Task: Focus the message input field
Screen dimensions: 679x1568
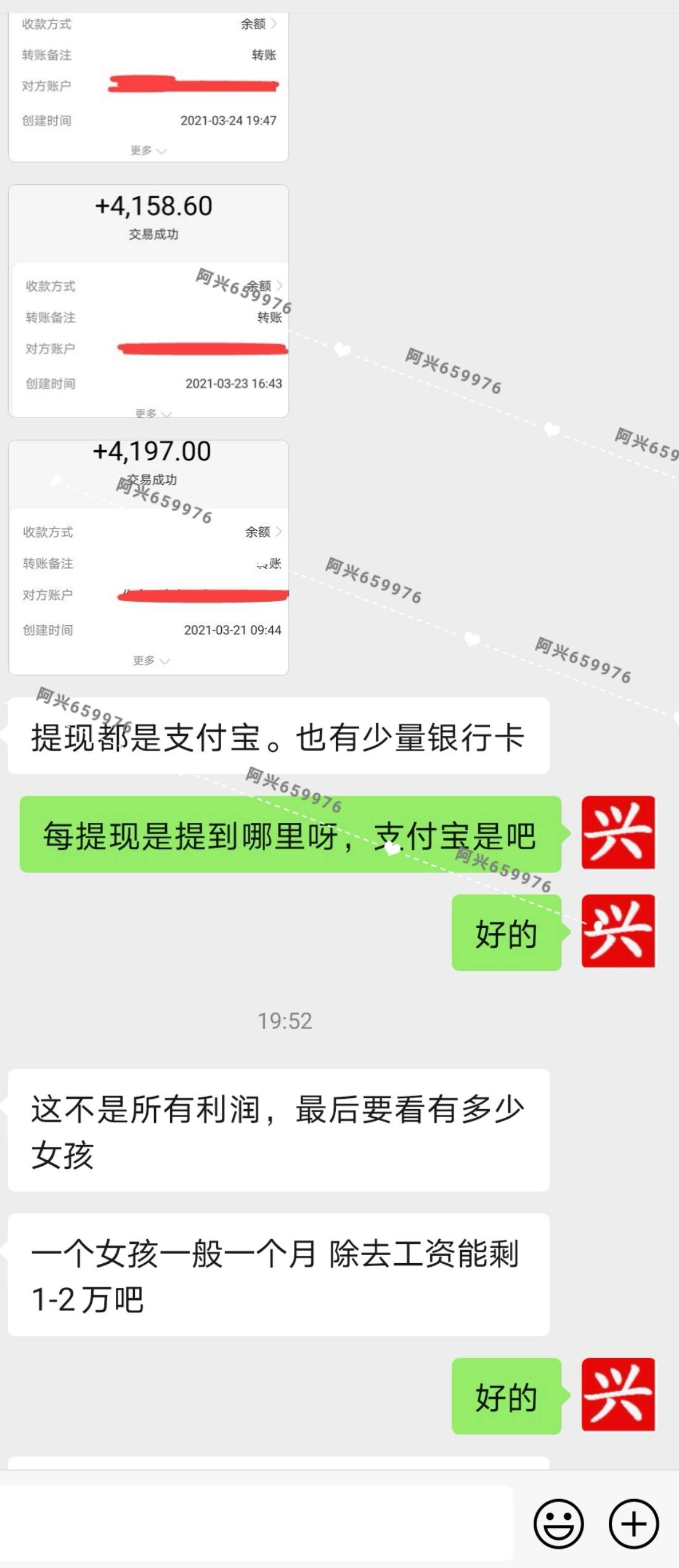Action: tap(256, 1522)
